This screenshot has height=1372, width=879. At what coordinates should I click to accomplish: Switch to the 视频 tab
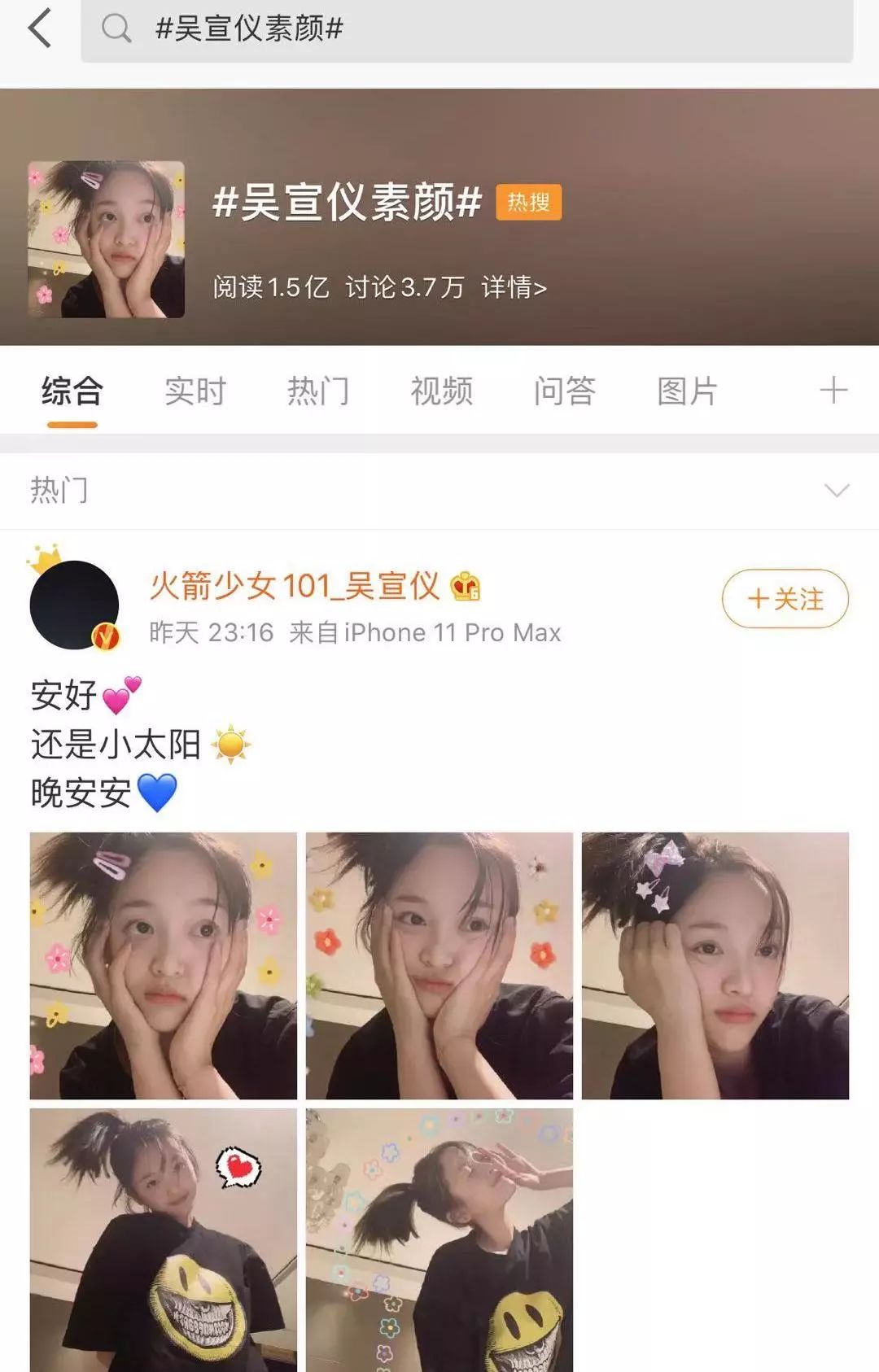441,391
